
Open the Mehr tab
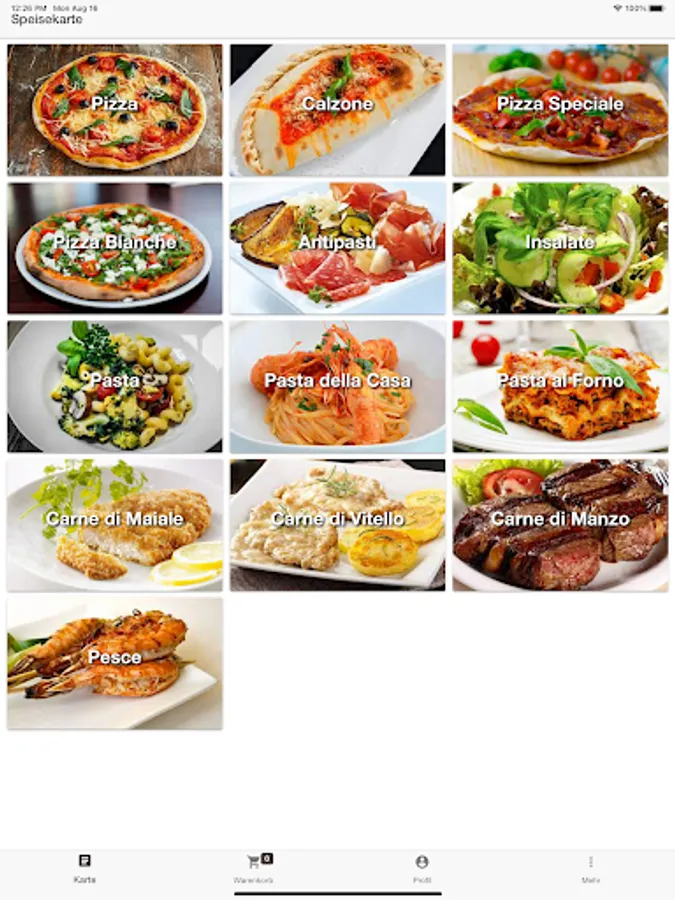pos(591,868)
